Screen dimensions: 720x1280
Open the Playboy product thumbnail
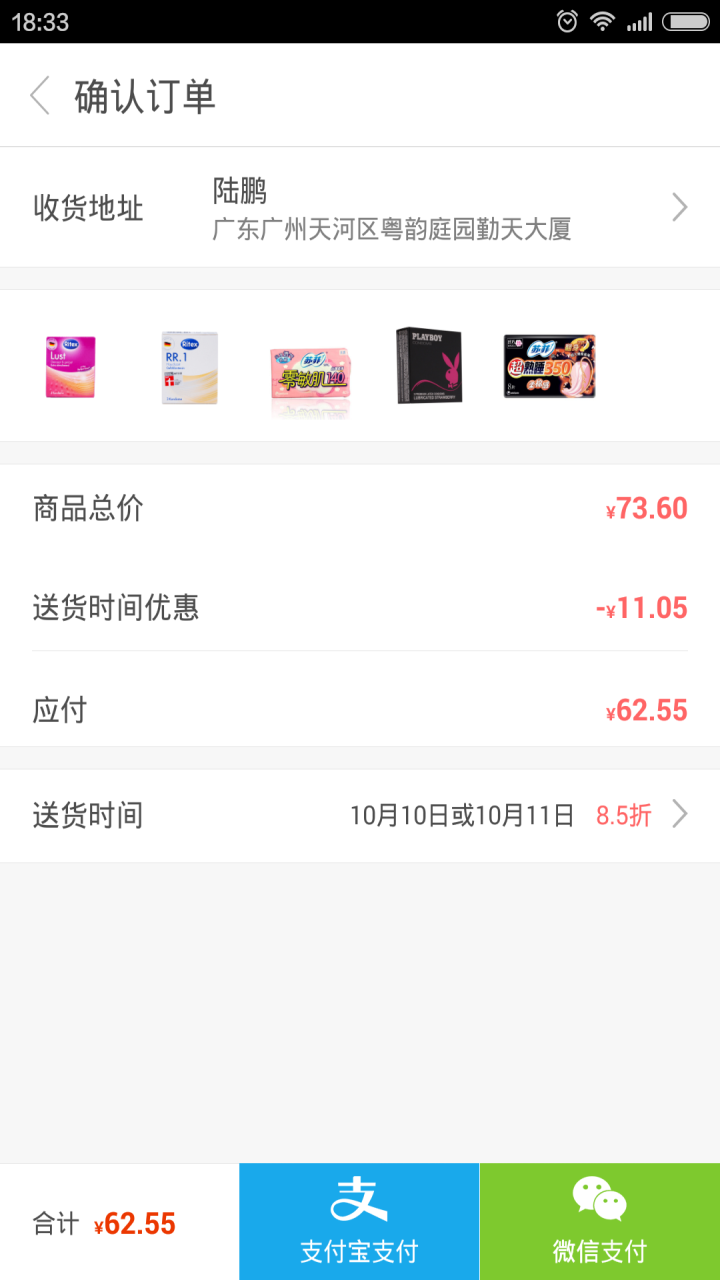click(x=428, y=366)
